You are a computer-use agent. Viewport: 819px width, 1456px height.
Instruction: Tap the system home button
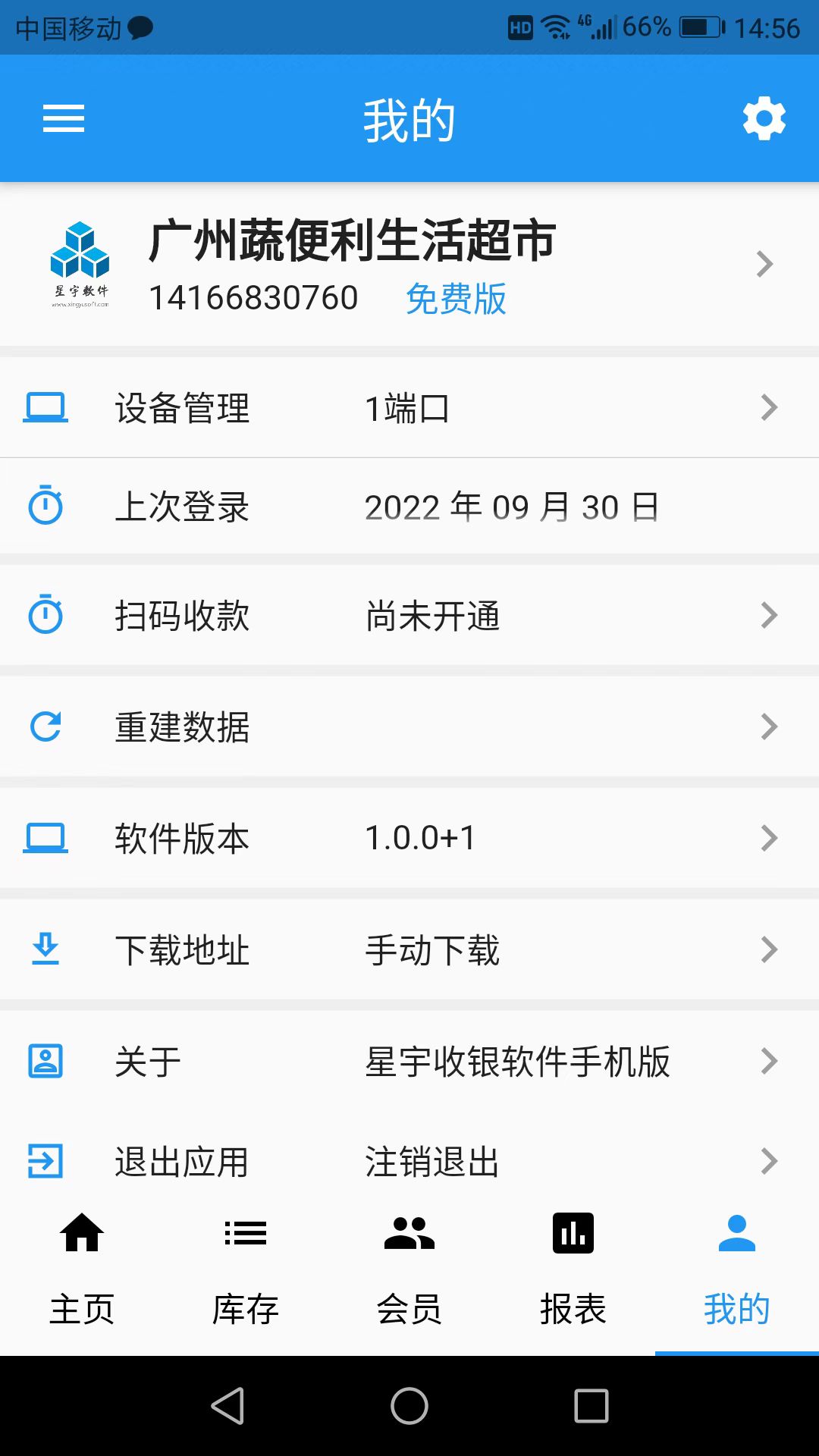point(409,1406)
